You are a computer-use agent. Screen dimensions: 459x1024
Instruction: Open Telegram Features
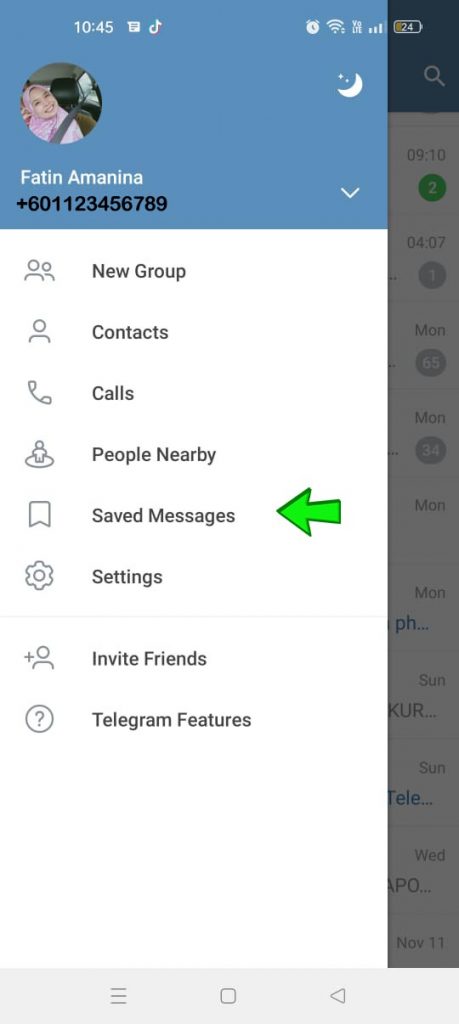point(194,720)
